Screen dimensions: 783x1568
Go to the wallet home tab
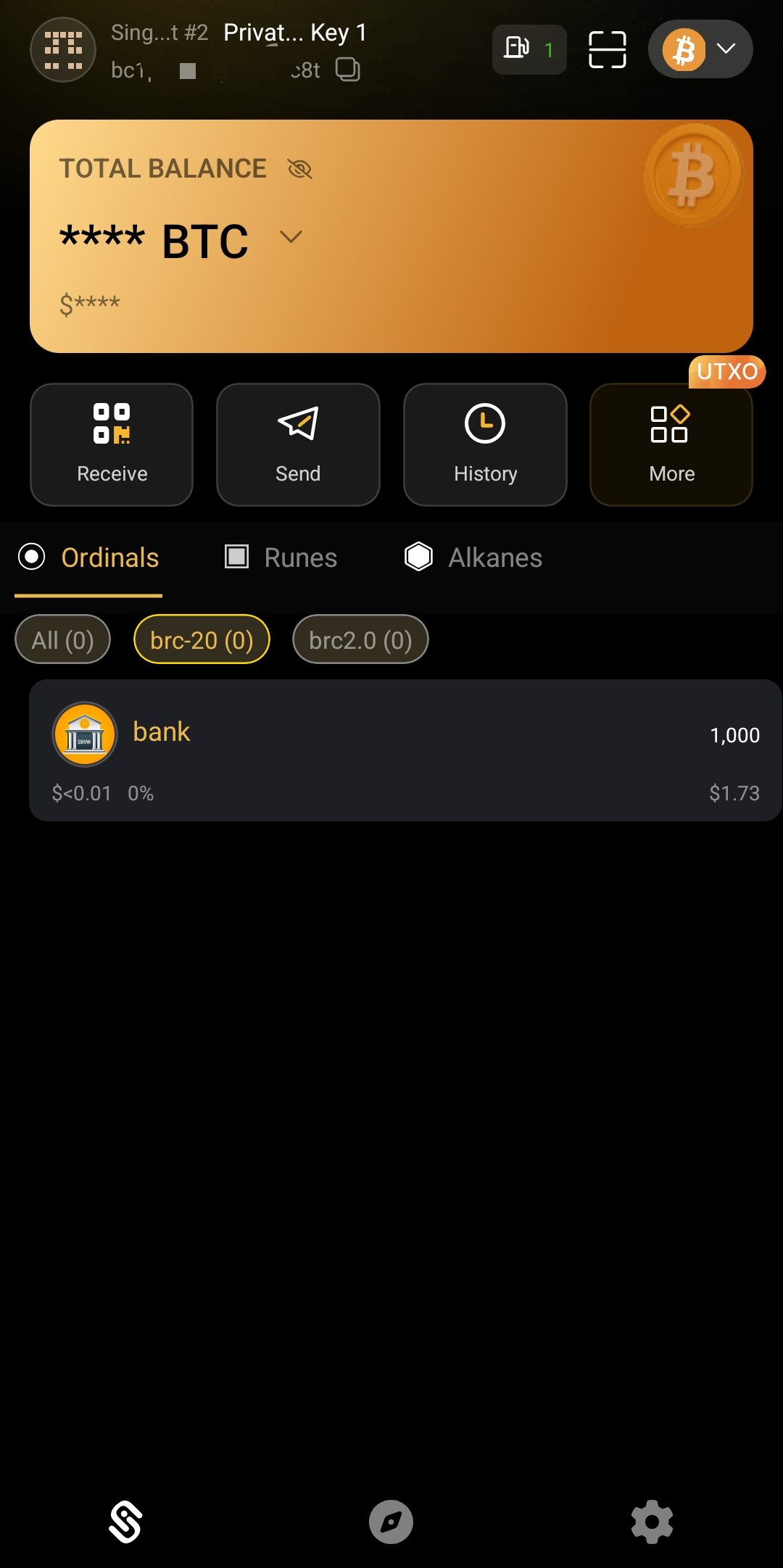(x=125, y=1522)
